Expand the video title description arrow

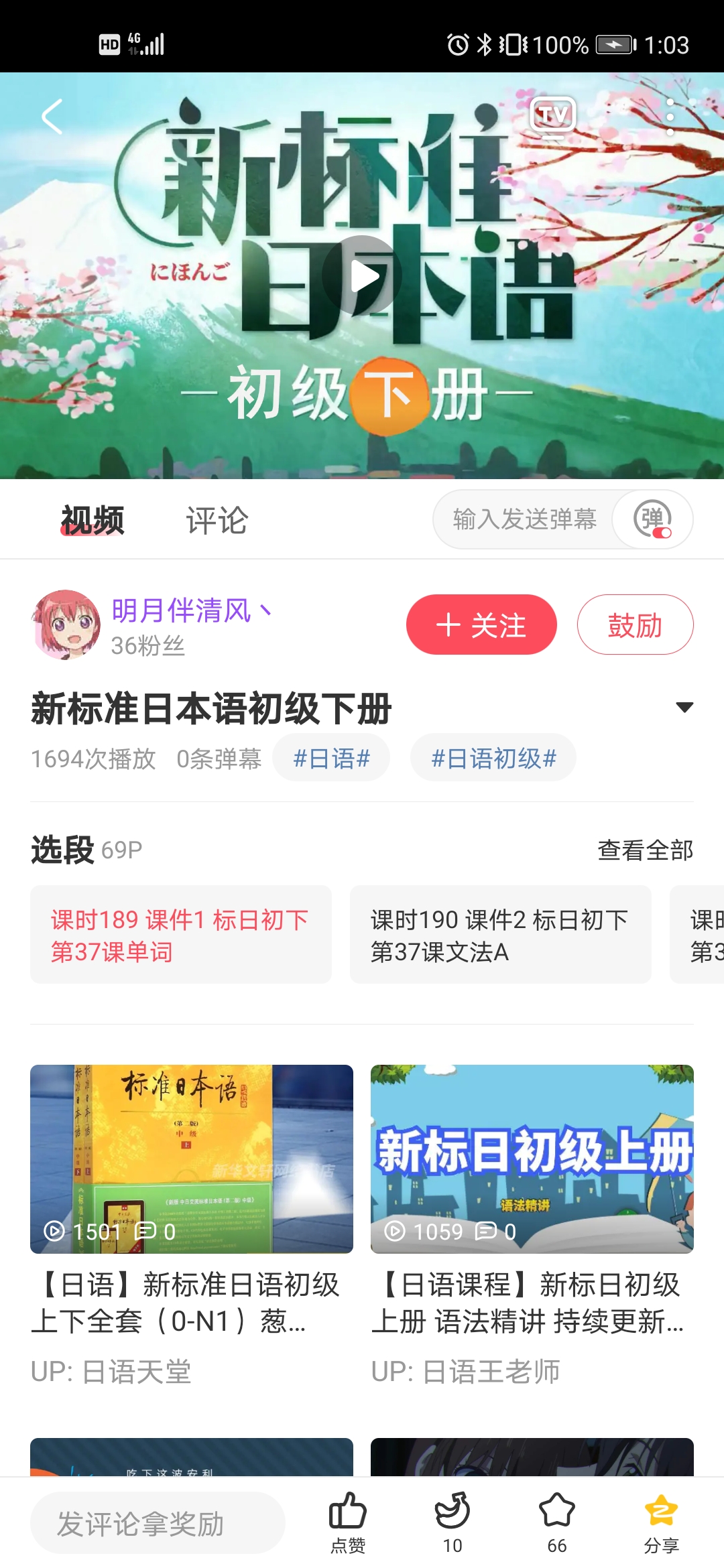click(x=684, y=708)
